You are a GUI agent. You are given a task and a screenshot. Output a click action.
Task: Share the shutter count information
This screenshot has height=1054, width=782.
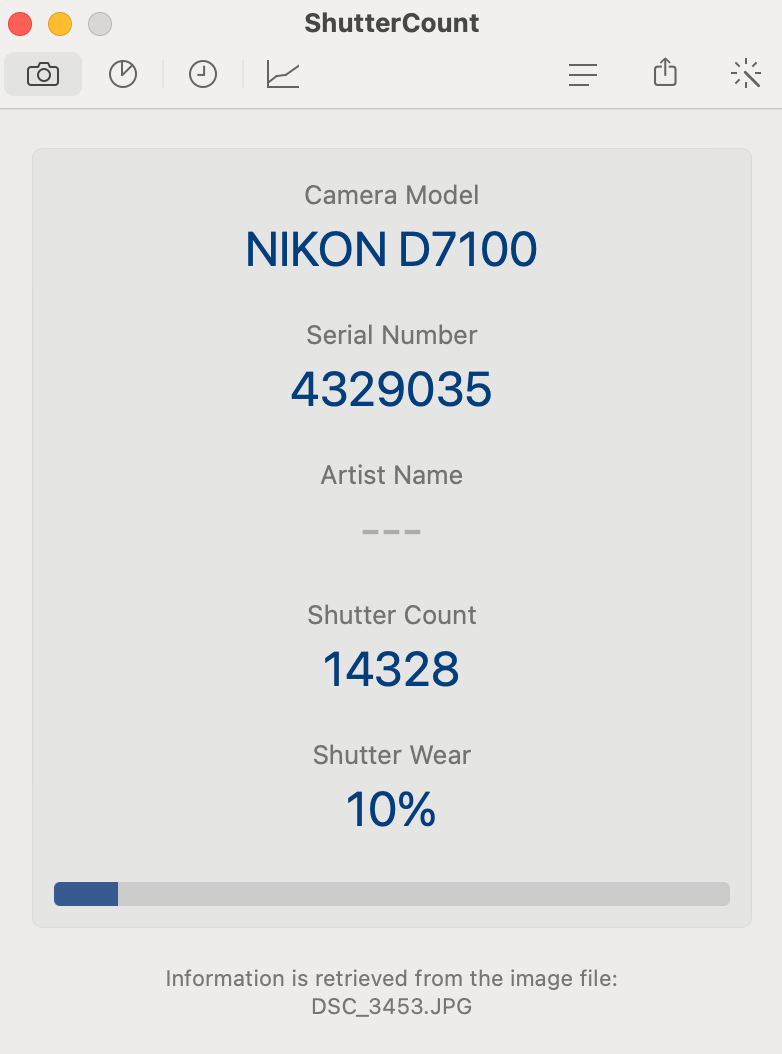[x=665, y=73]
